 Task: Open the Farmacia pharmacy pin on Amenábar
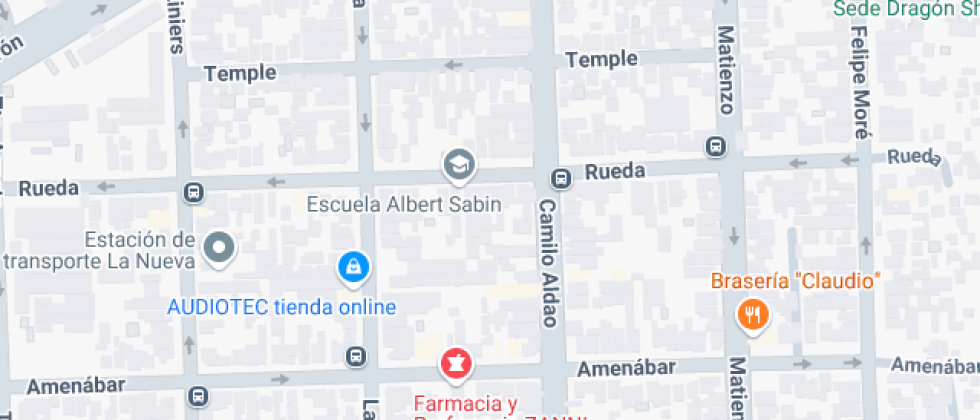pyautogui.click(x=456, y=362)
